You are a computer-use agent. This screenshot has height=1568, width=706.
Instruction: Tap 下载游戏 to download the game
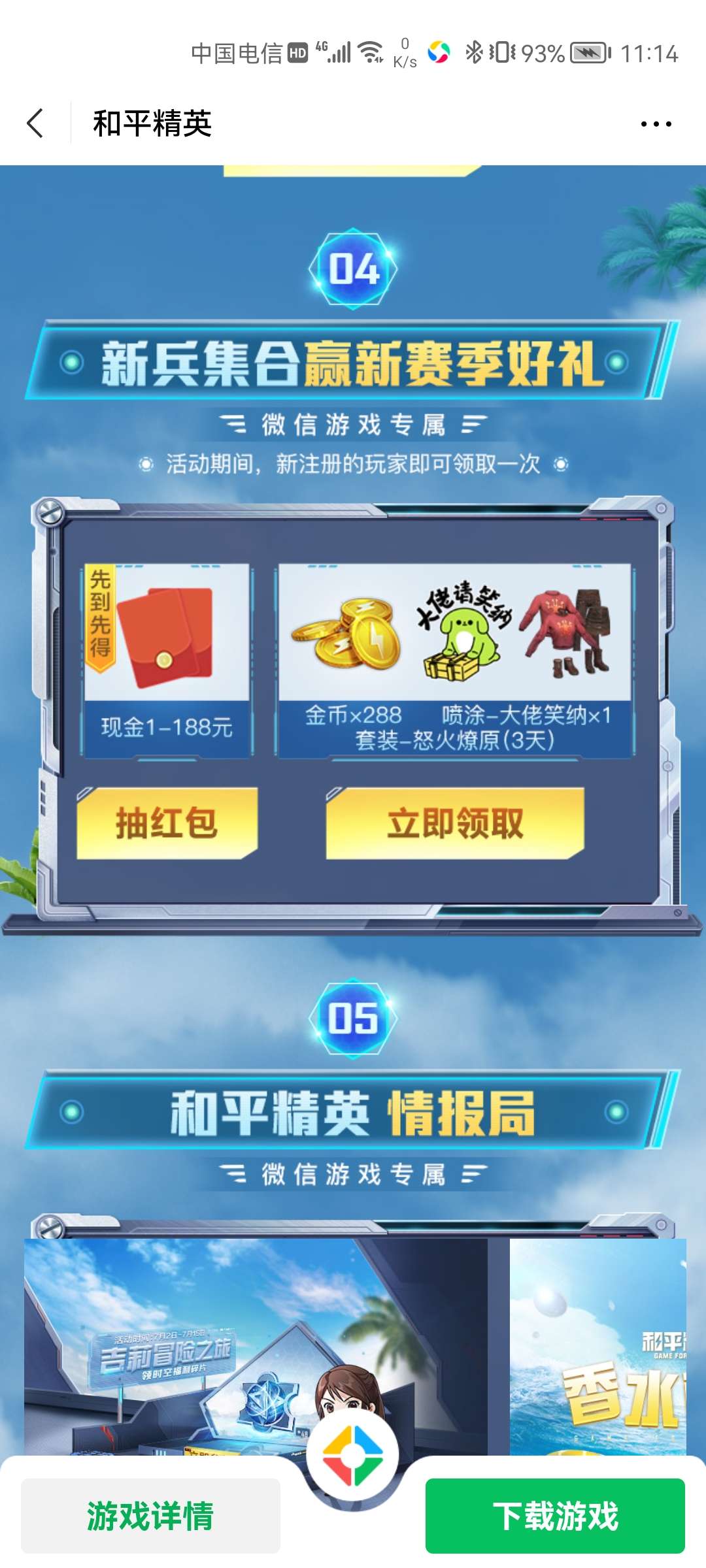coord(555,1516)
